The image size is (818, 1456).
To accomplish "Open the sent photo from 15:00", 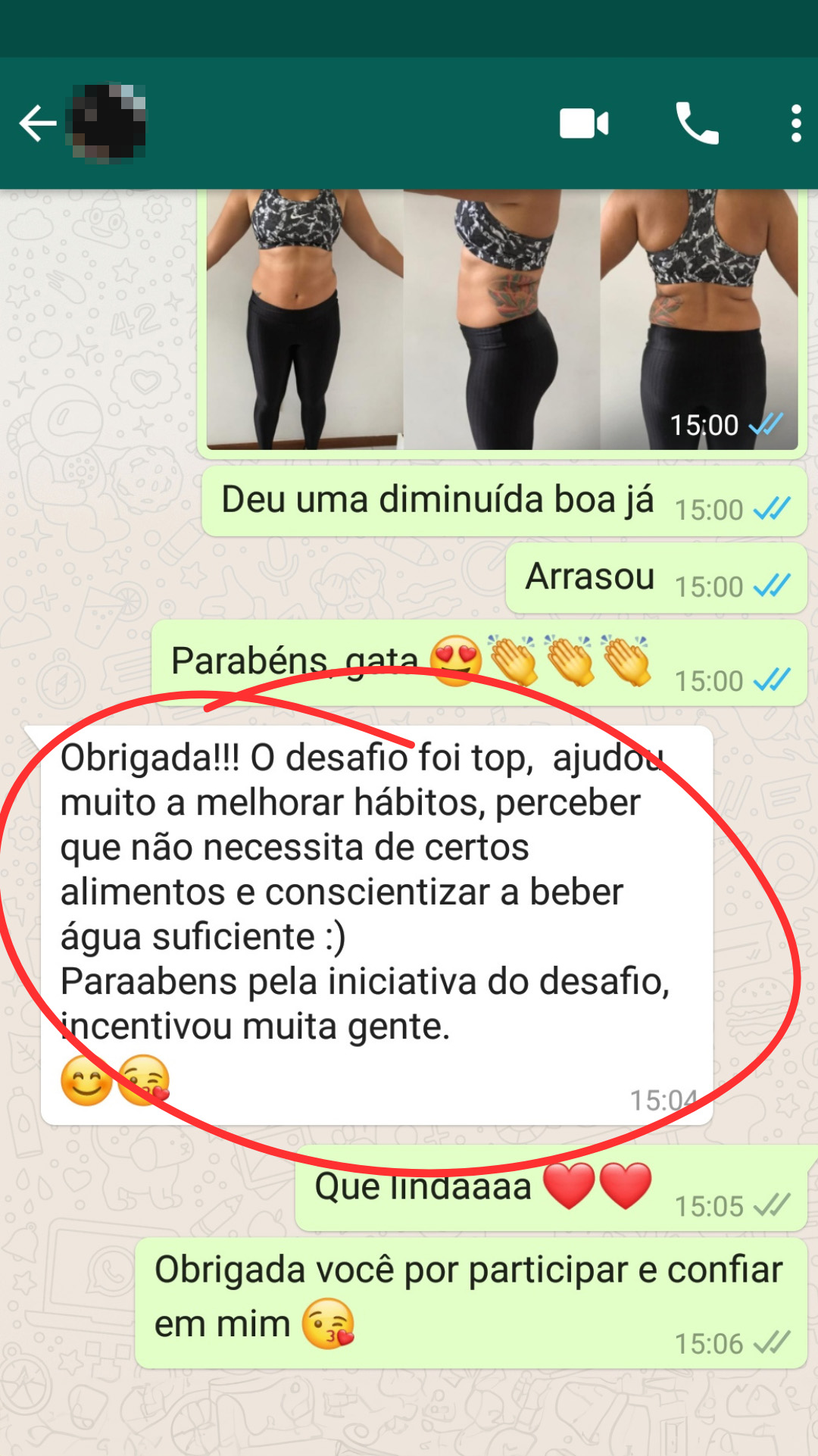I will [501, 318].
